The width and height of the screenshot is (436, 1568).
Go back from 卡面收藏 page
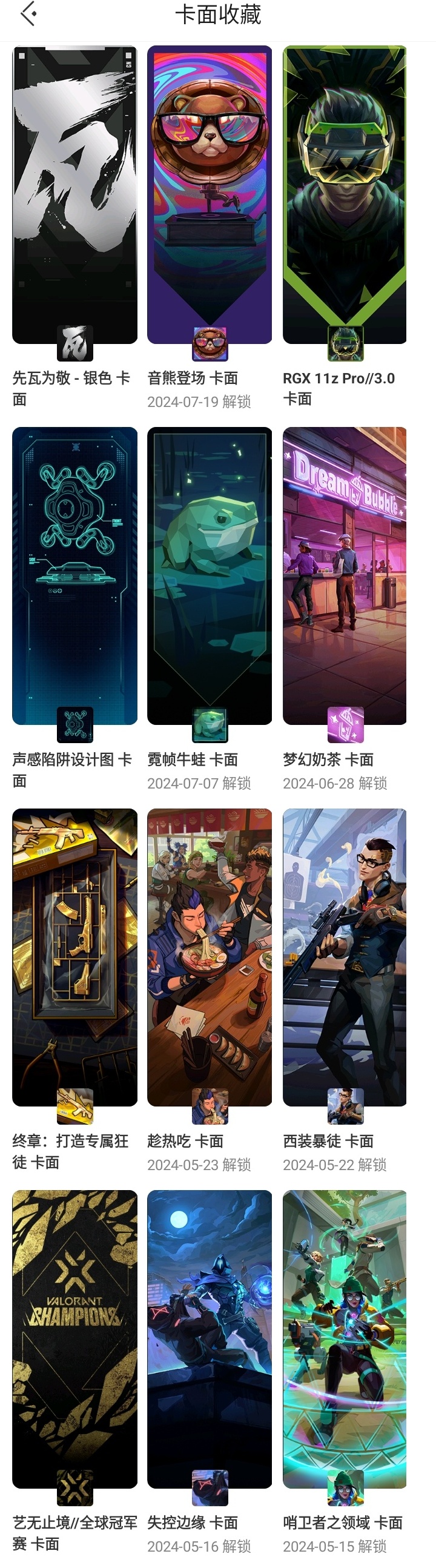click(x=28, y=15)
